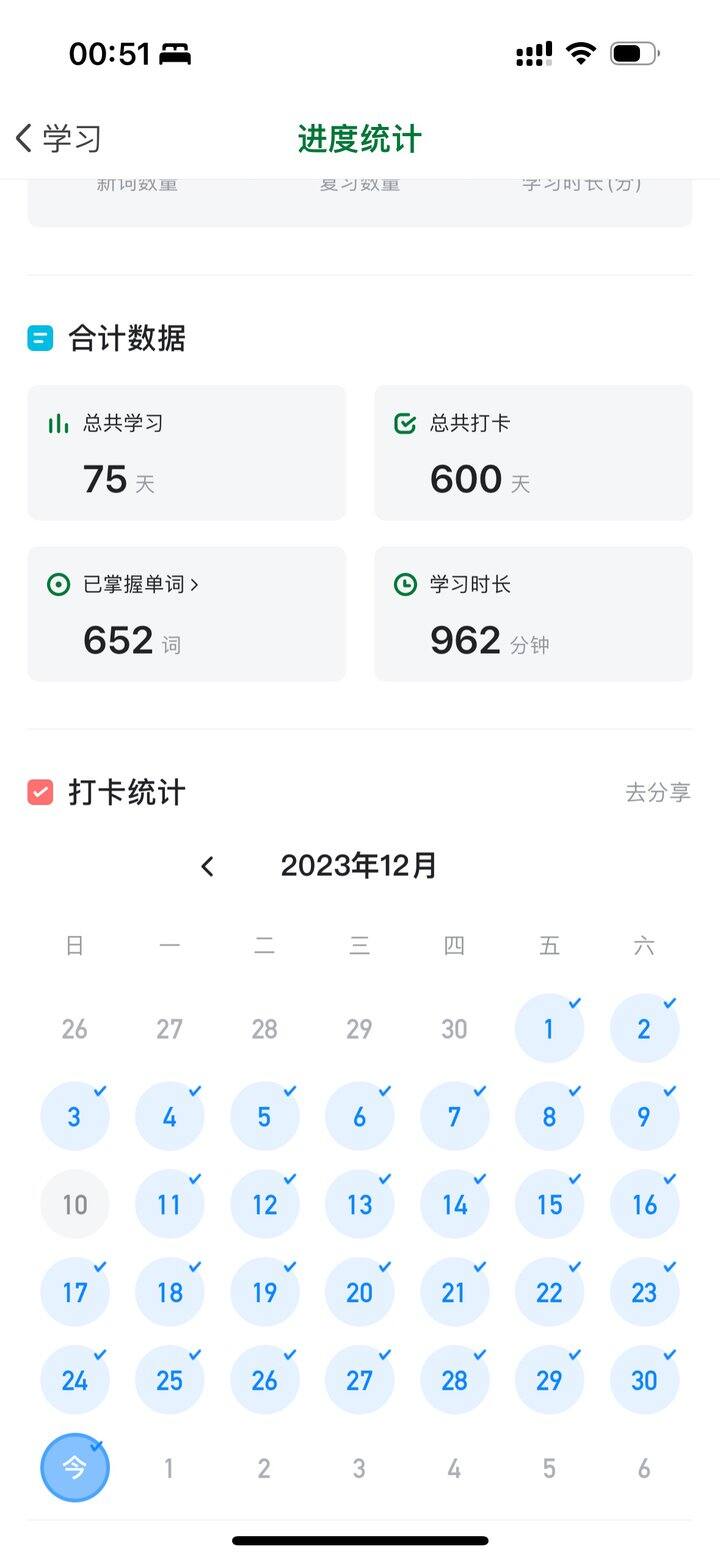Select December 25 in the calendar
The width and height of the screenshot is (720, 1560).
point(170,1380)
